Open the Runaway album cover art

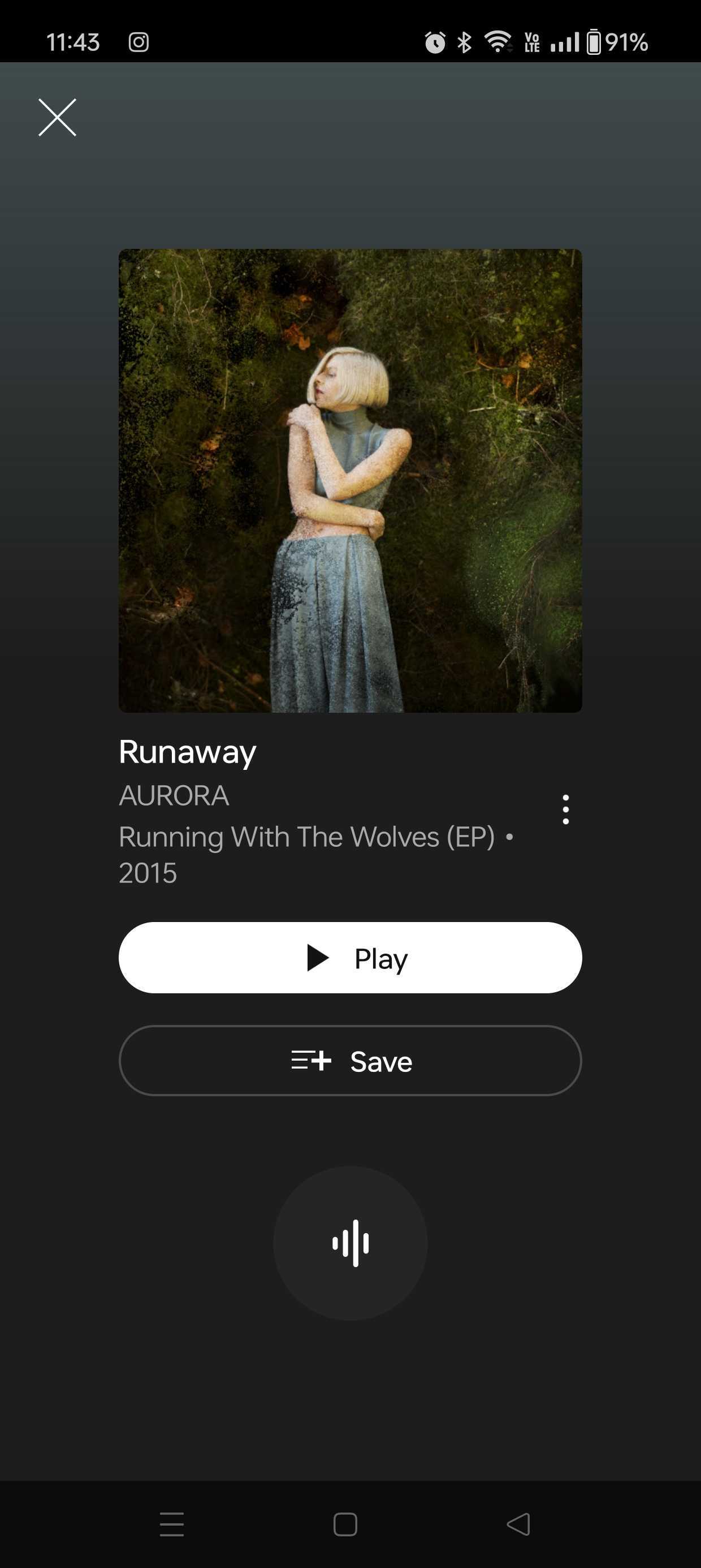(x=350, y=480)
